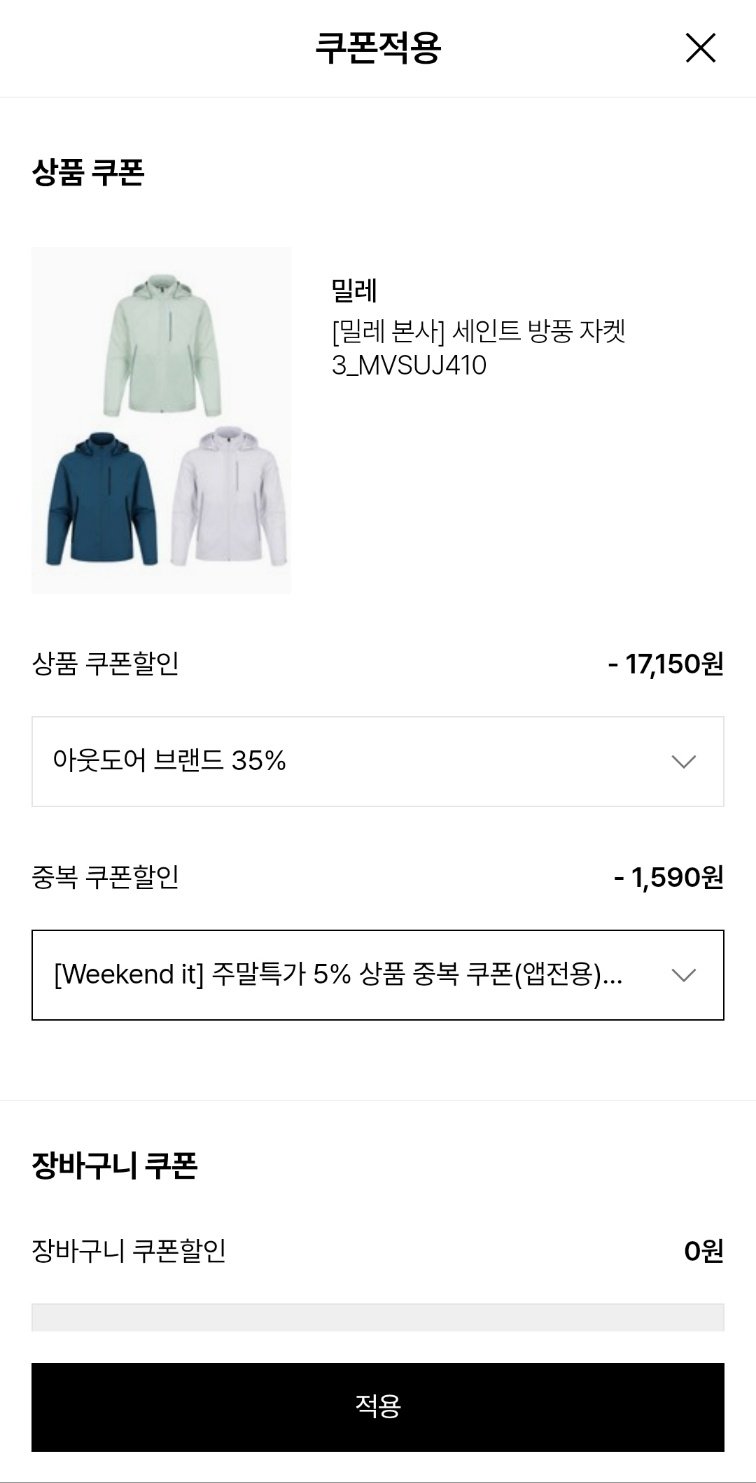Open the 장바구니 쿠폰 selection box

(377, 1317)
